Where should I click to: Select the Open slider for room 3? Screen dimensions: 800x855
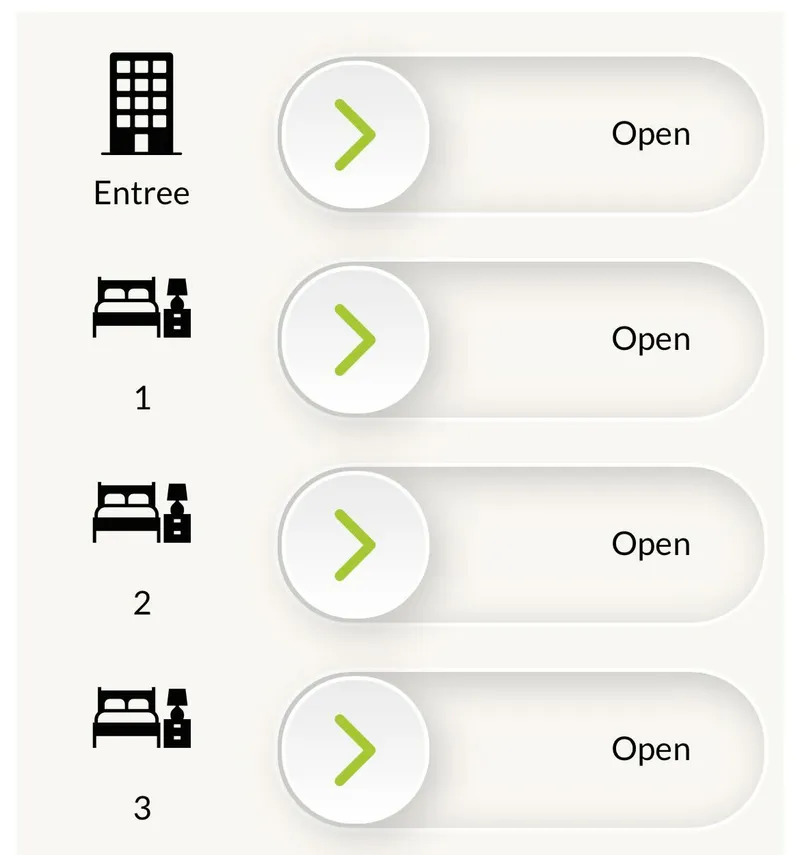(x=355, y=750)
